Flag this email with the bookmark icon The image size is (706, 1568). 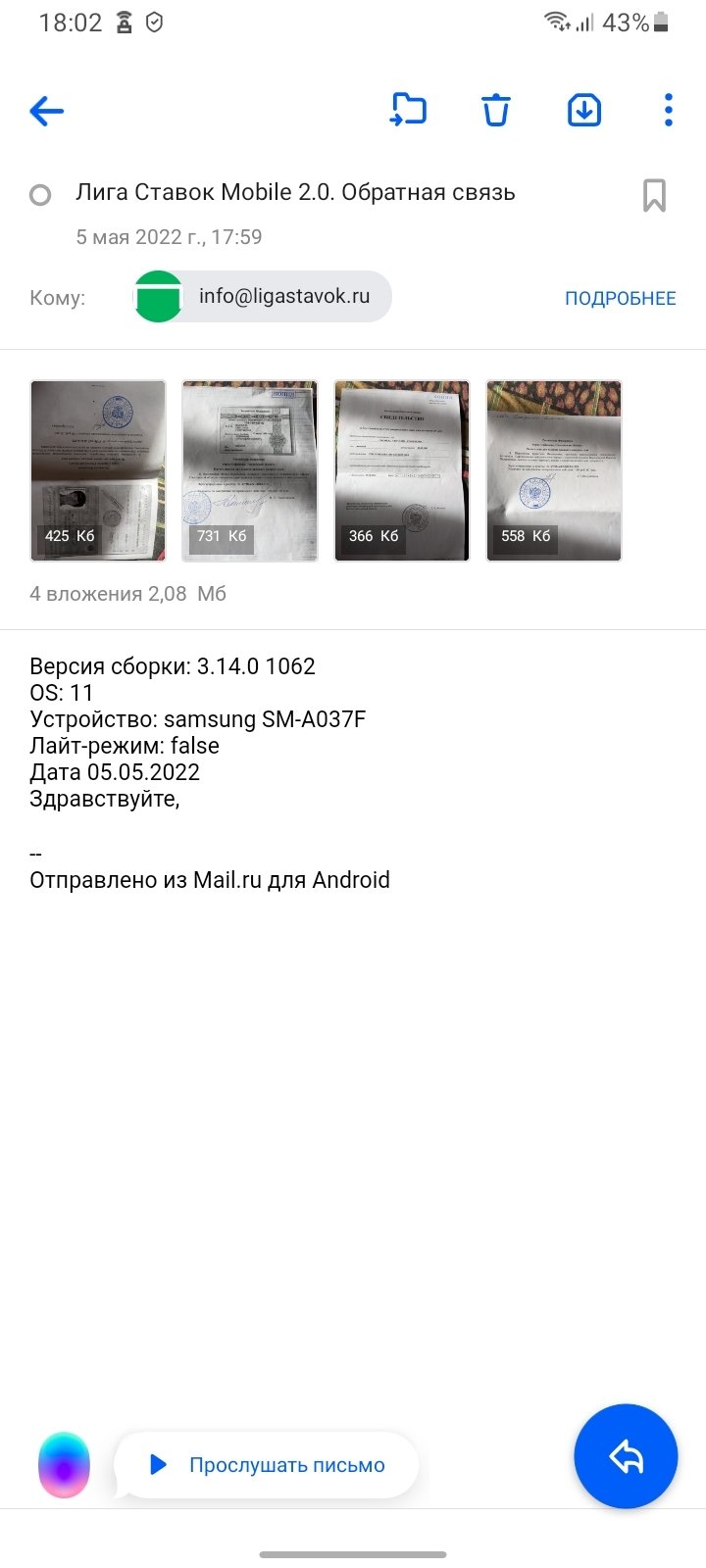[654, 195]
